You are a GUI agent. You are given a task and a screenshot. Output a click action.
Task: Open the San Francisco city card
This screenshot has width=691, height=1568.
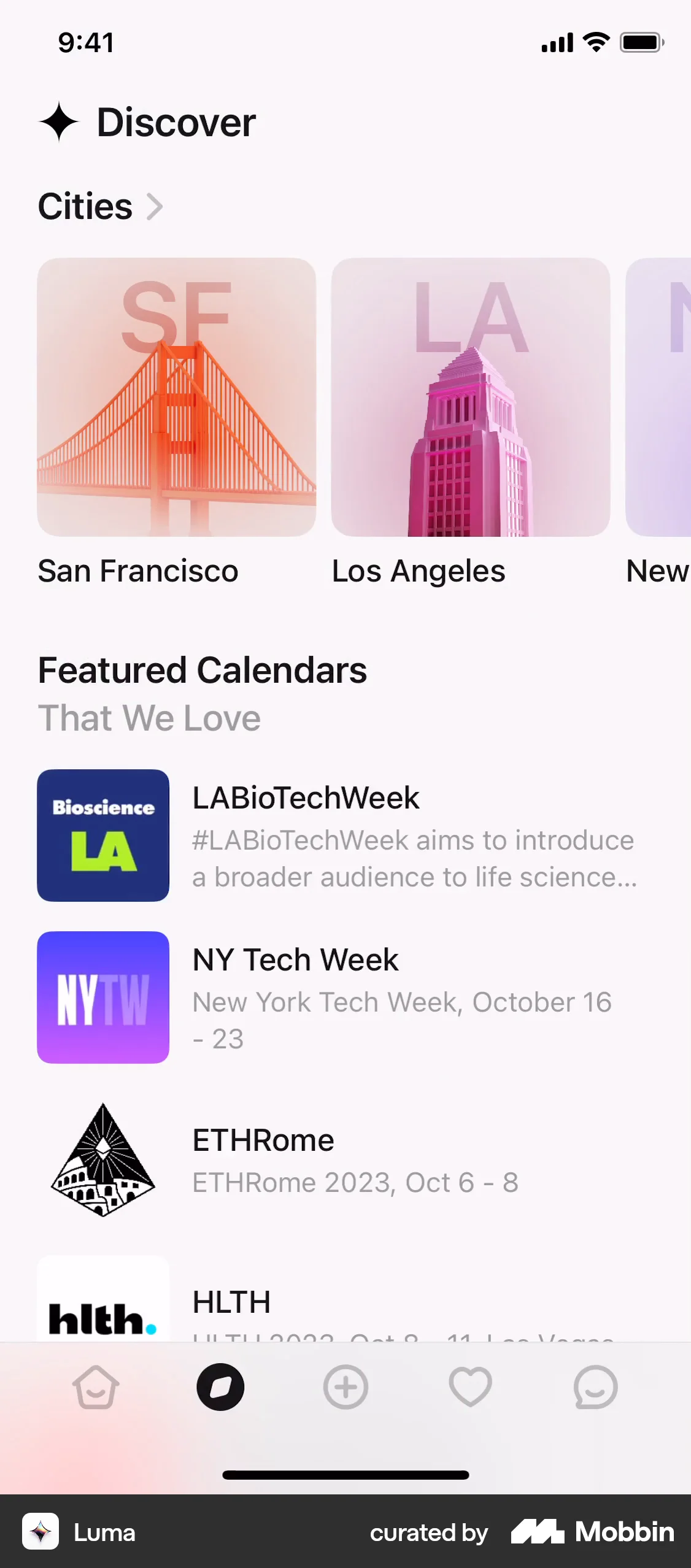click(176, 398)
